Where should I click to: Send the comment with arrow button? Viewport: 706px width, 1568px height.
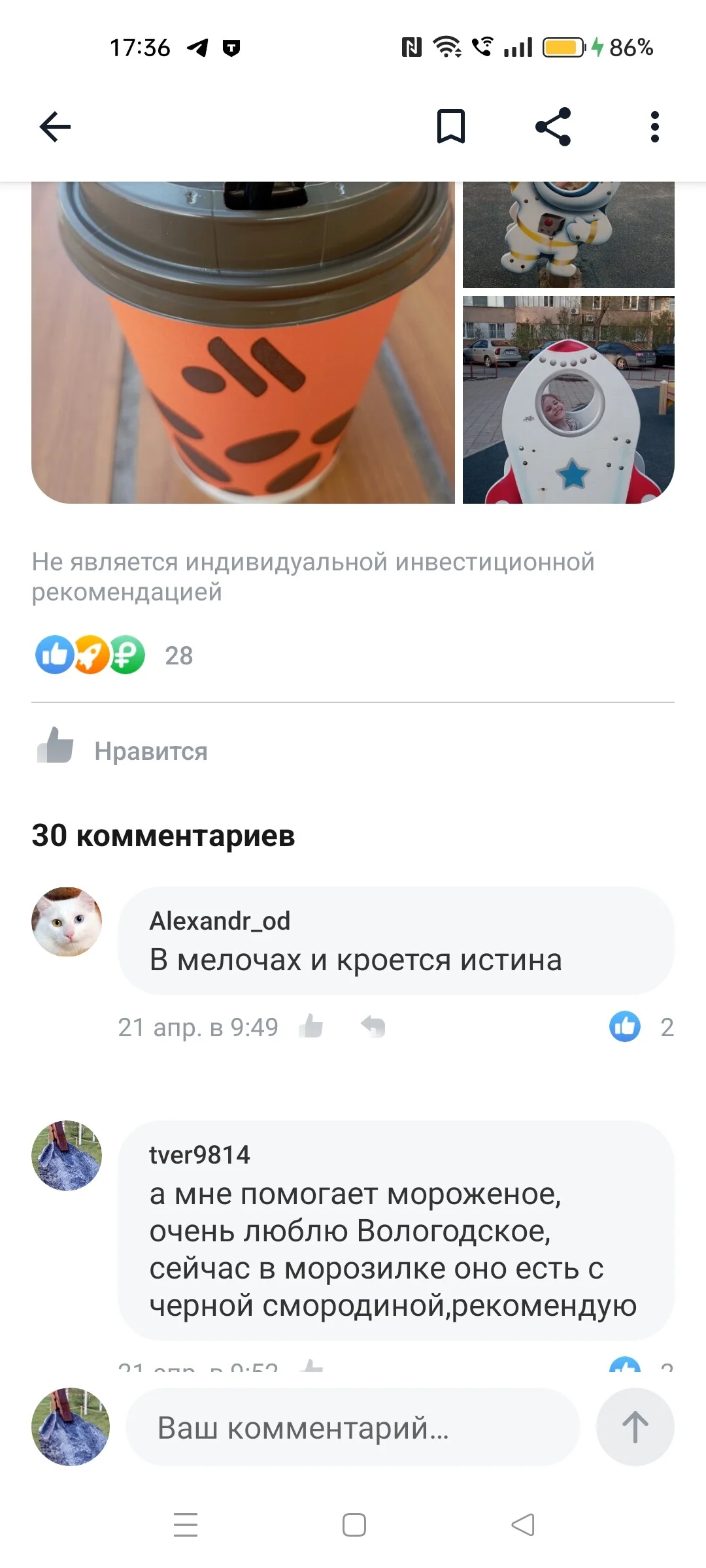pyautogui.click(x=635, y=1428)
